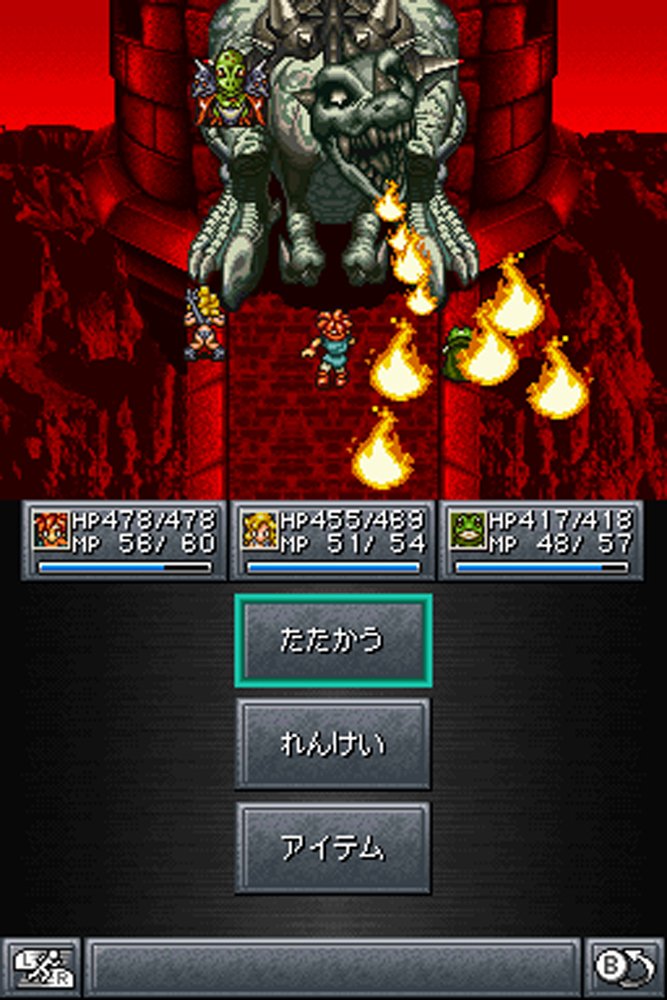Choose the れんけい combo command

tap(333, 745)
